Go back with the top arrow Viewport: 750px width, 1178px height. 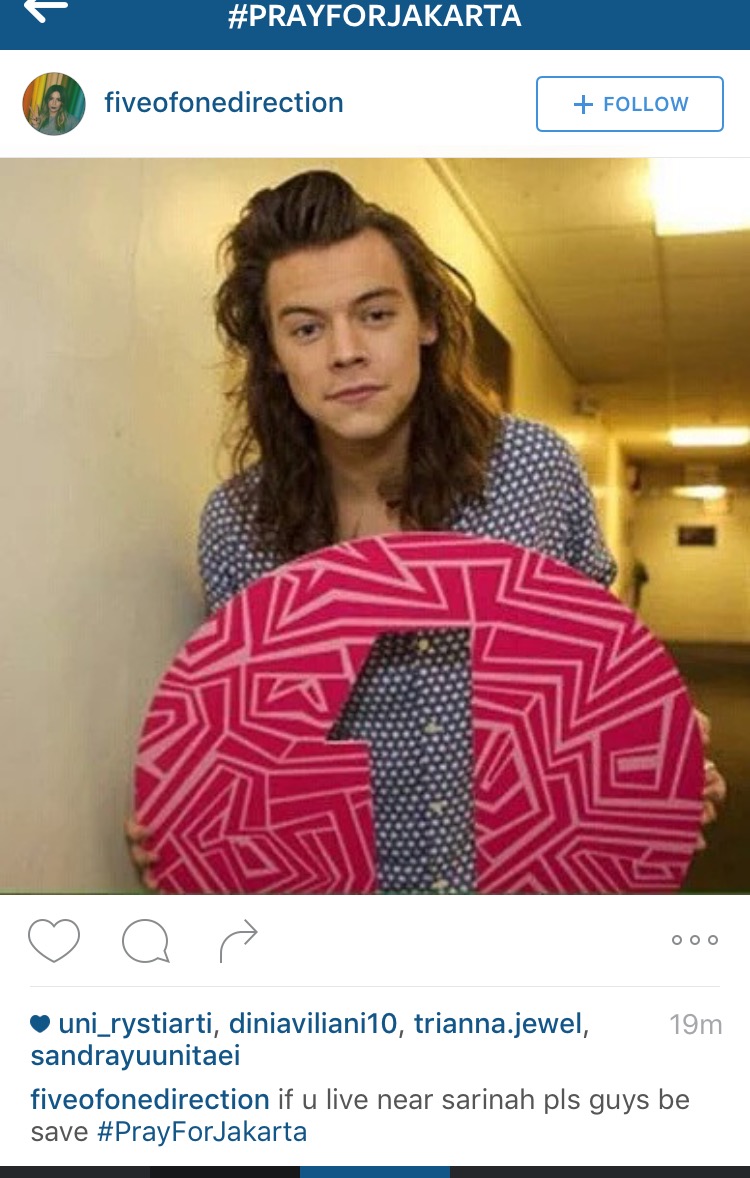[46, 12]
